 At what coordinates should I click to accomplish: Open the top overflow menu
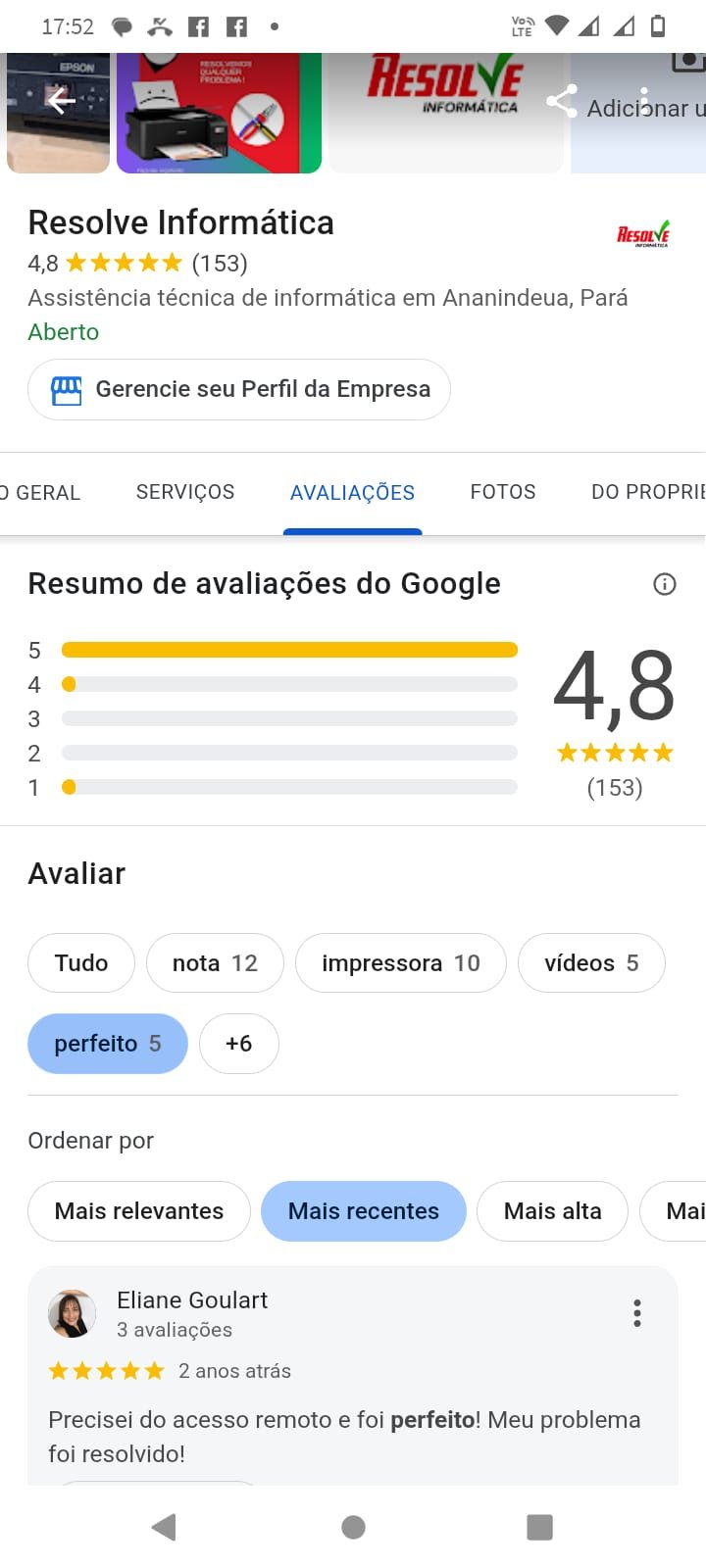coord(644,102)
